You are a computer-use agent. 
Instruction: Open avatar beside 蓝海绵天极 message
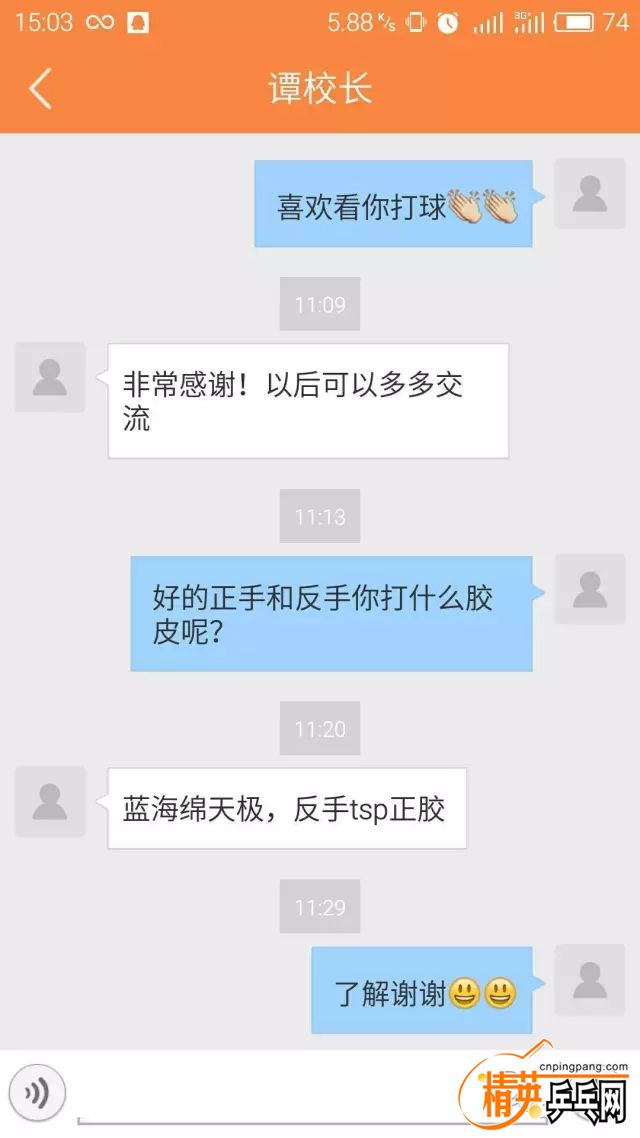pyautogui.click(x=50, y=801)
